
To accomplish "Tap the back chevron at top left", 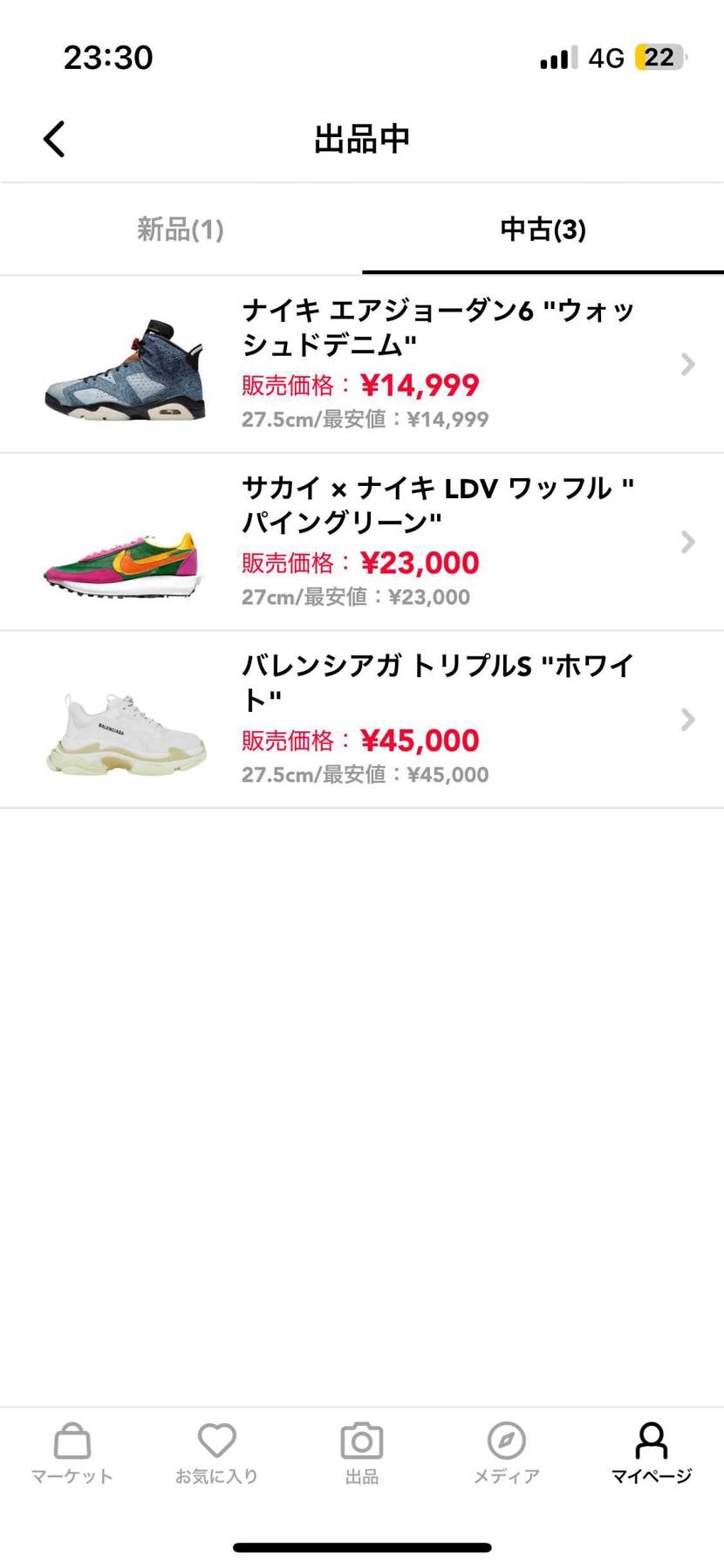I will [54, 138].
